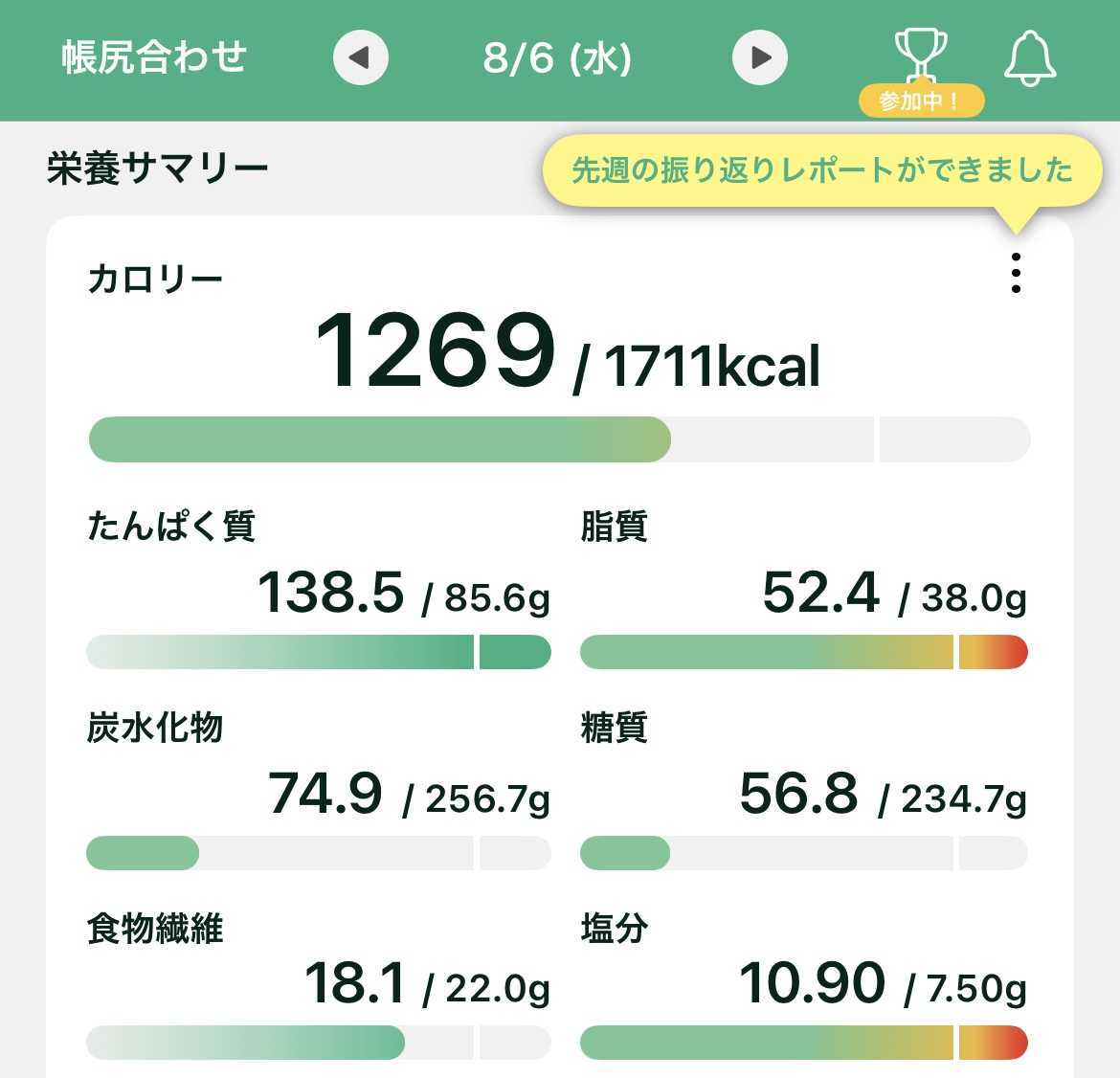
Task: Open the weekly review report tooltip
Action: [x=822, y=170]
